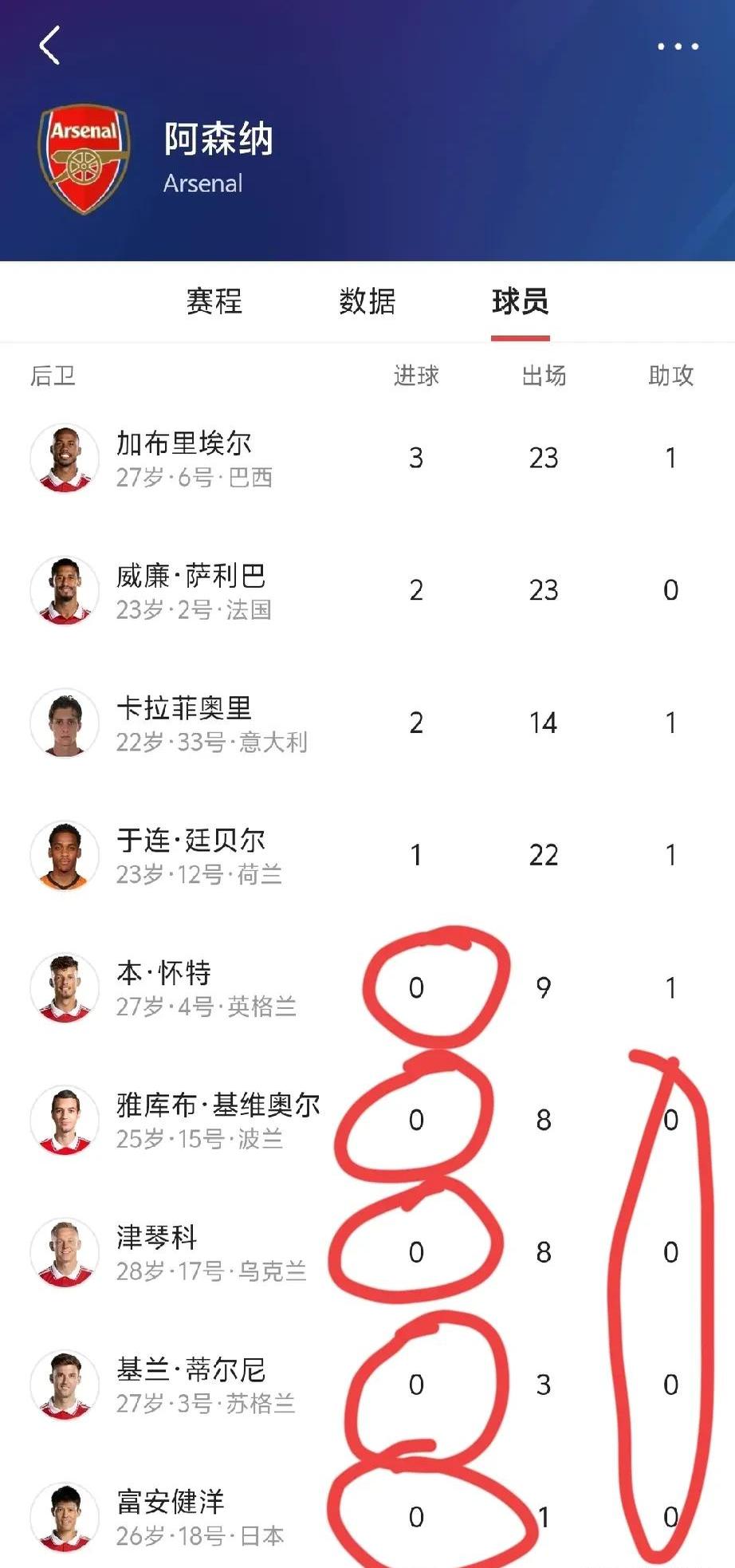This screenshot has width=735, height=1568.
Task: Select 加布里埃尔's player photo
Action: coord(65,458)
